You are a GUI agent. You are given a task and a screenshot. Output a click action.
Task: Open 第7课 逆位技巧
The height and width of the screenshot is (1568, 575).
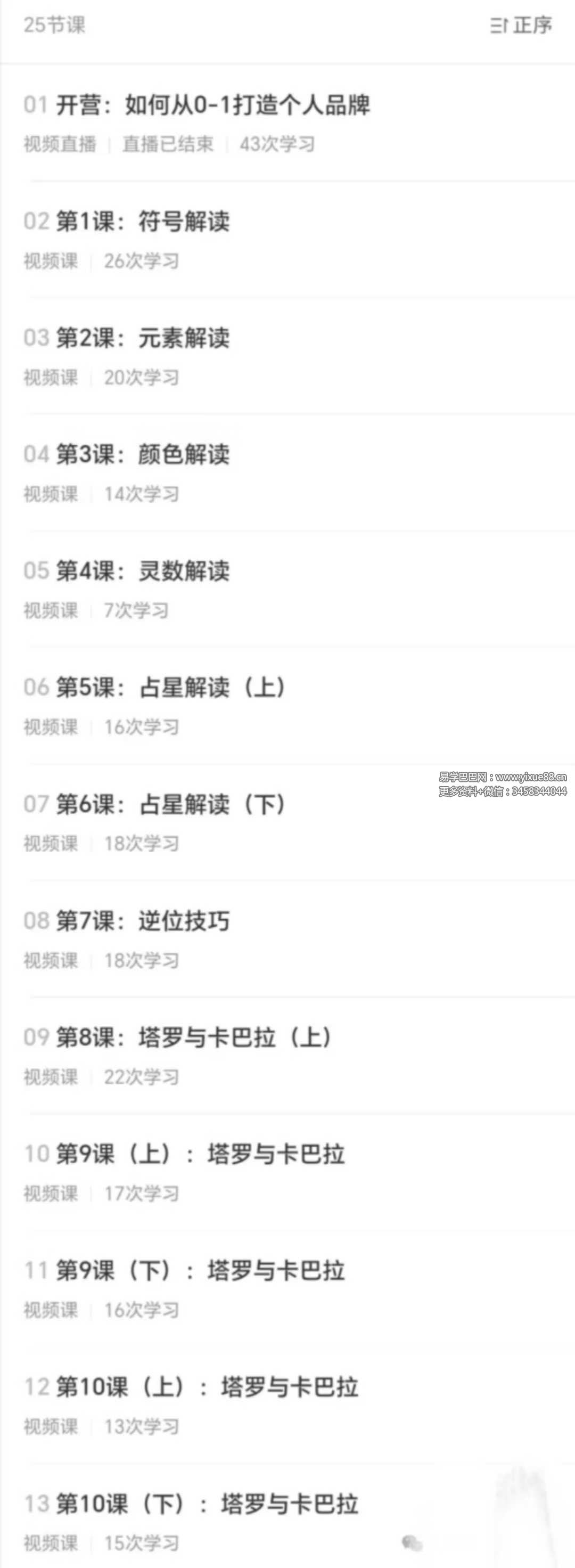pyautogui.click(x=143, y=921)
